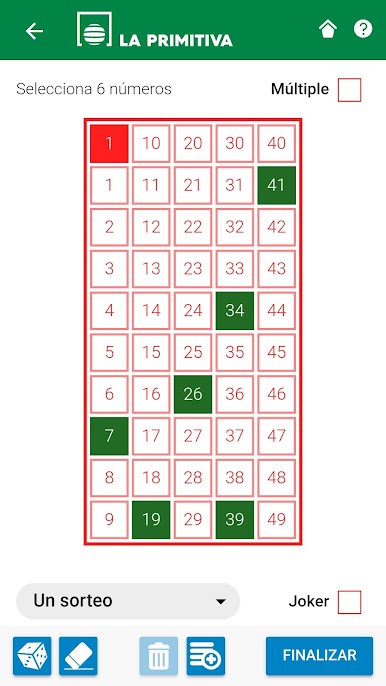Delete the bet with the trash button

[159, 656]
